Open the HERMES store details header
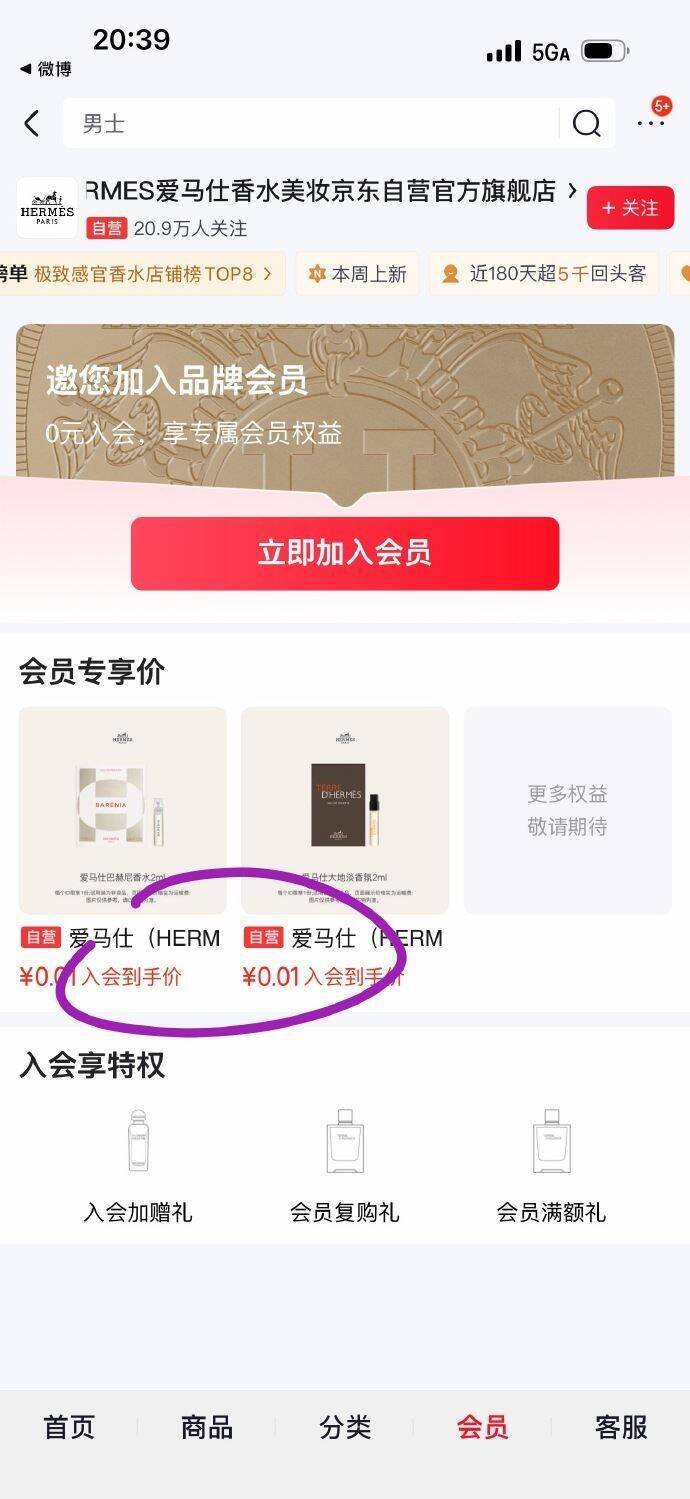Screen dimensions: 690x1499 330,192
